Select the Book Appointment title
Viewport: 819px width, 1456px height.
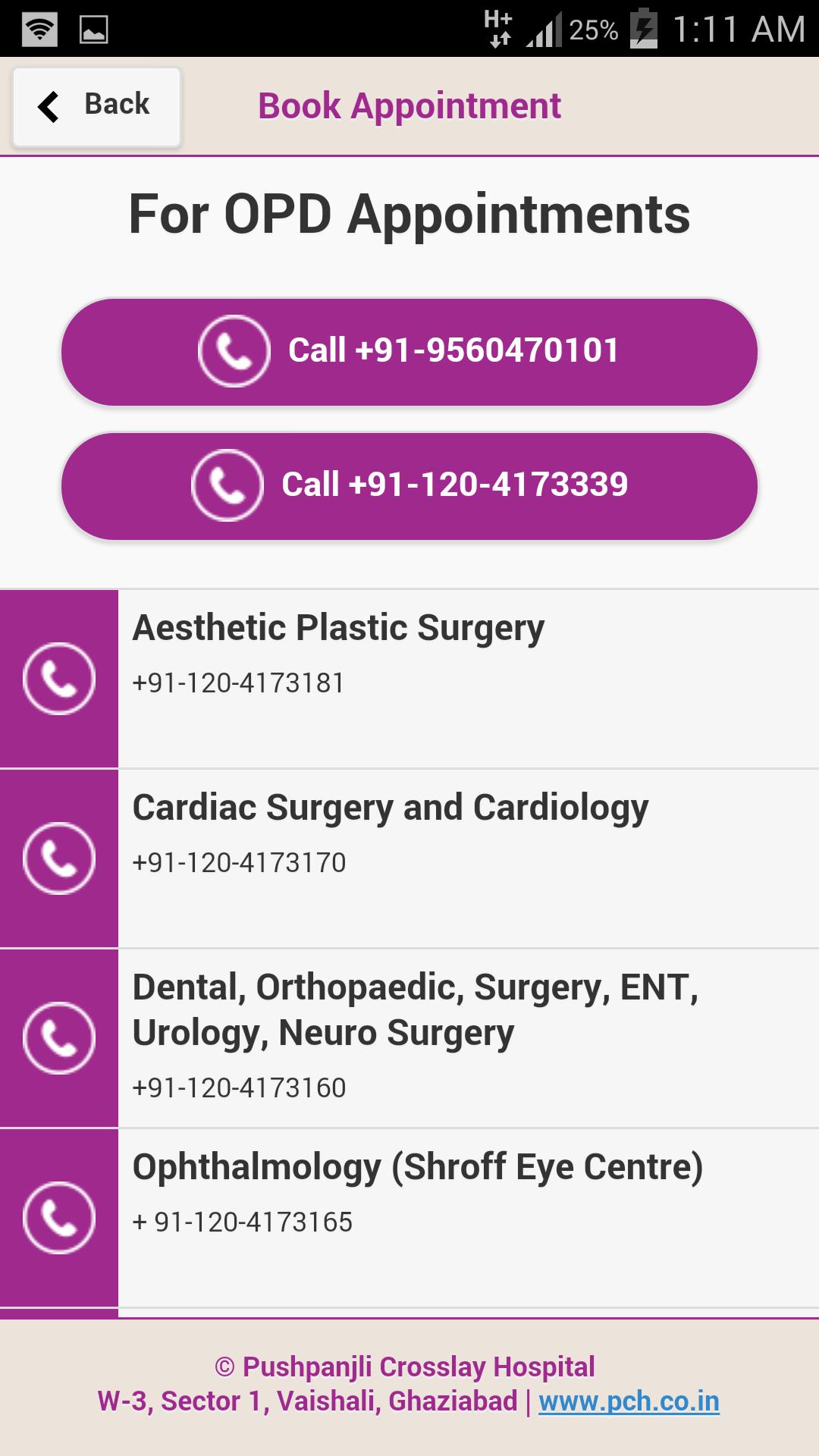tap(409, 105)
